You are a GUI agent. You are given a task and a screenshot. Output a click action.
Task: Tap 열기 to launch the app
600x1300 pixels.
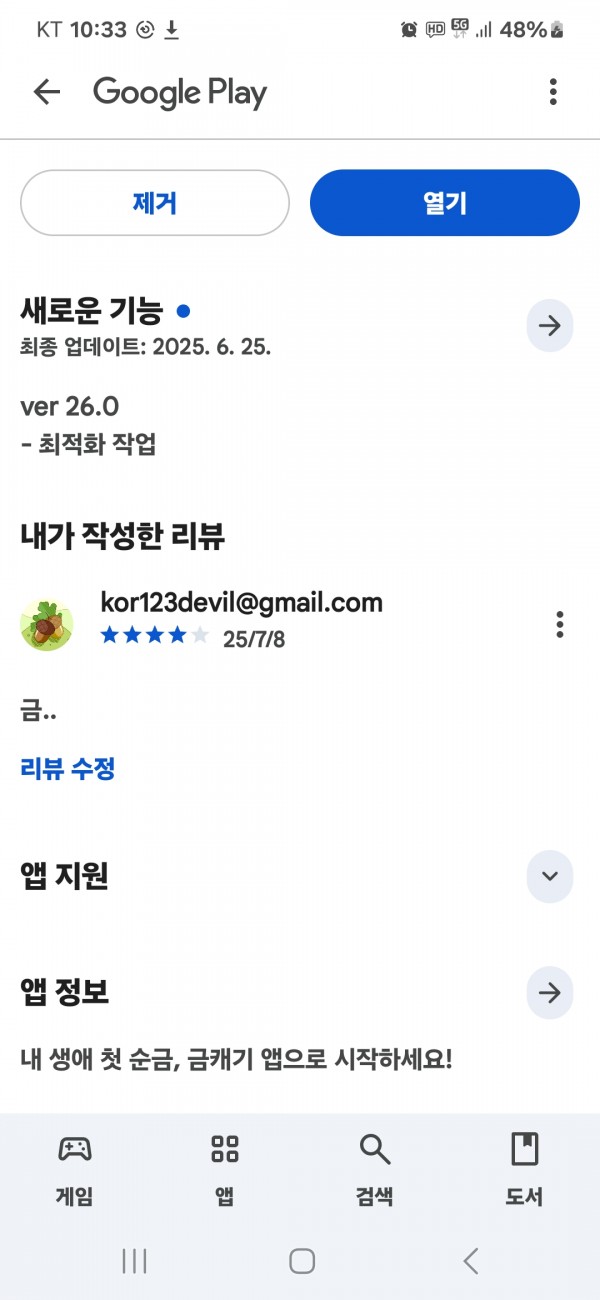pyautogui.click(x=445, y=203)
